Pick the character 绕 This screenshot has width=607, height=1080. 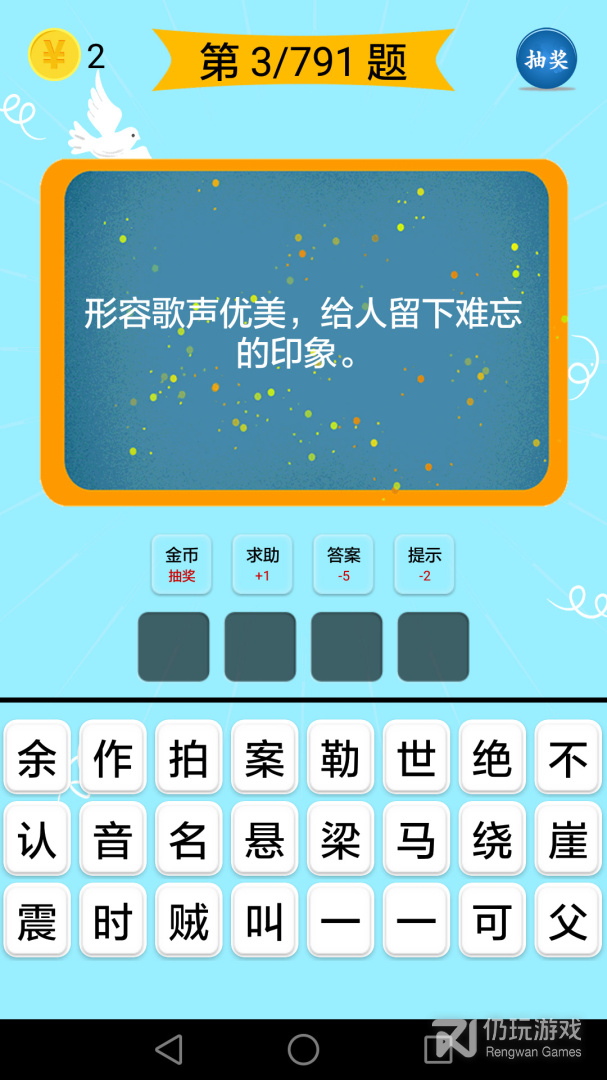point(492,839)
